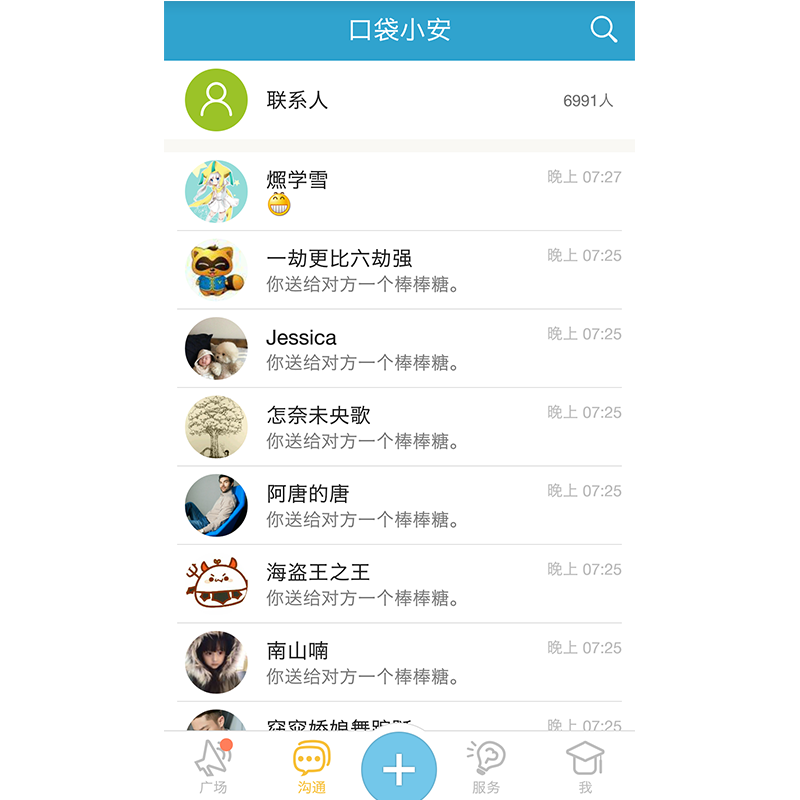The height and width of the screenshot is (800, 800).
Task: Open the chat with 一劫更比六劫强
Action: (399, 270)
